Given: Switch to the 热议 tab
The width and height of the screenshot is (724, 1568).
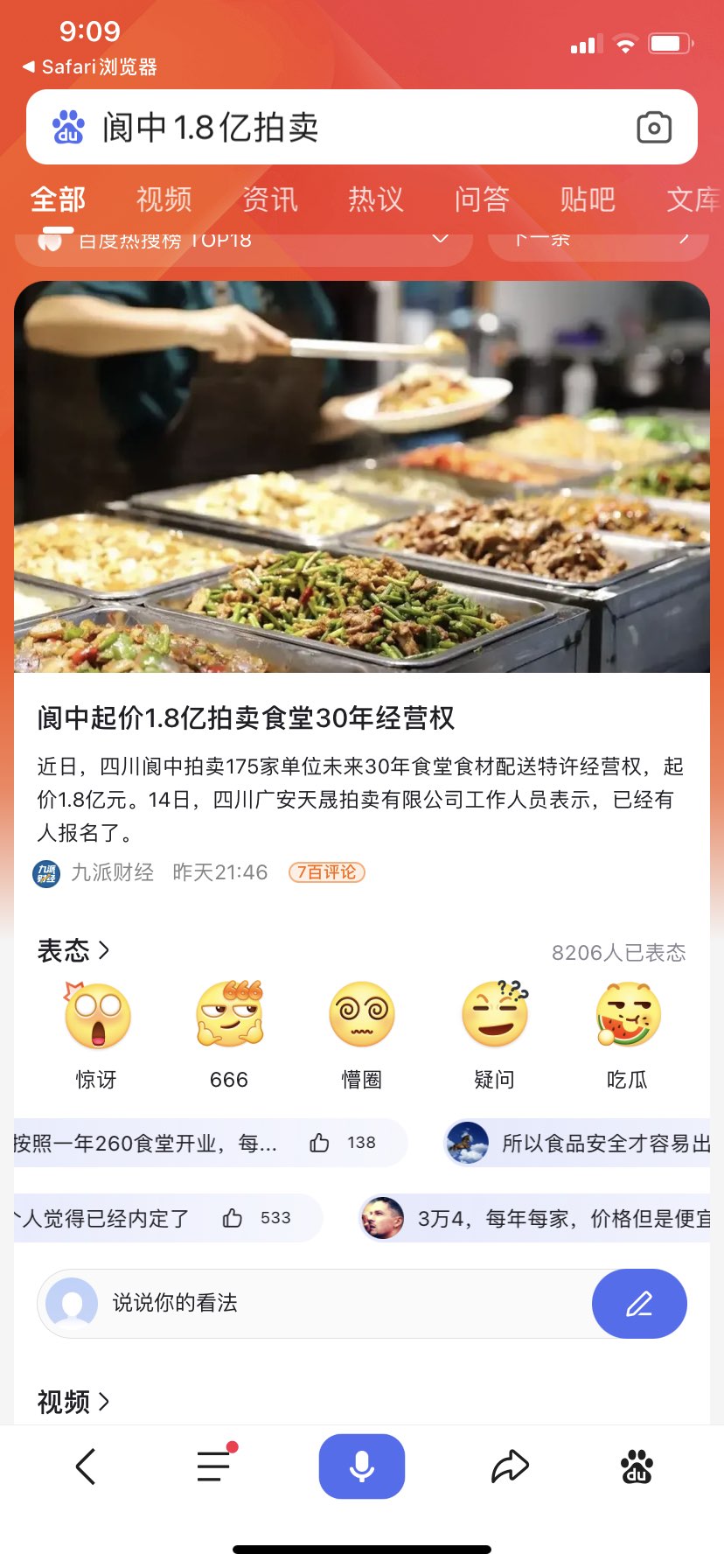Looking at the screenshot, I should click(x=376, y=199).
